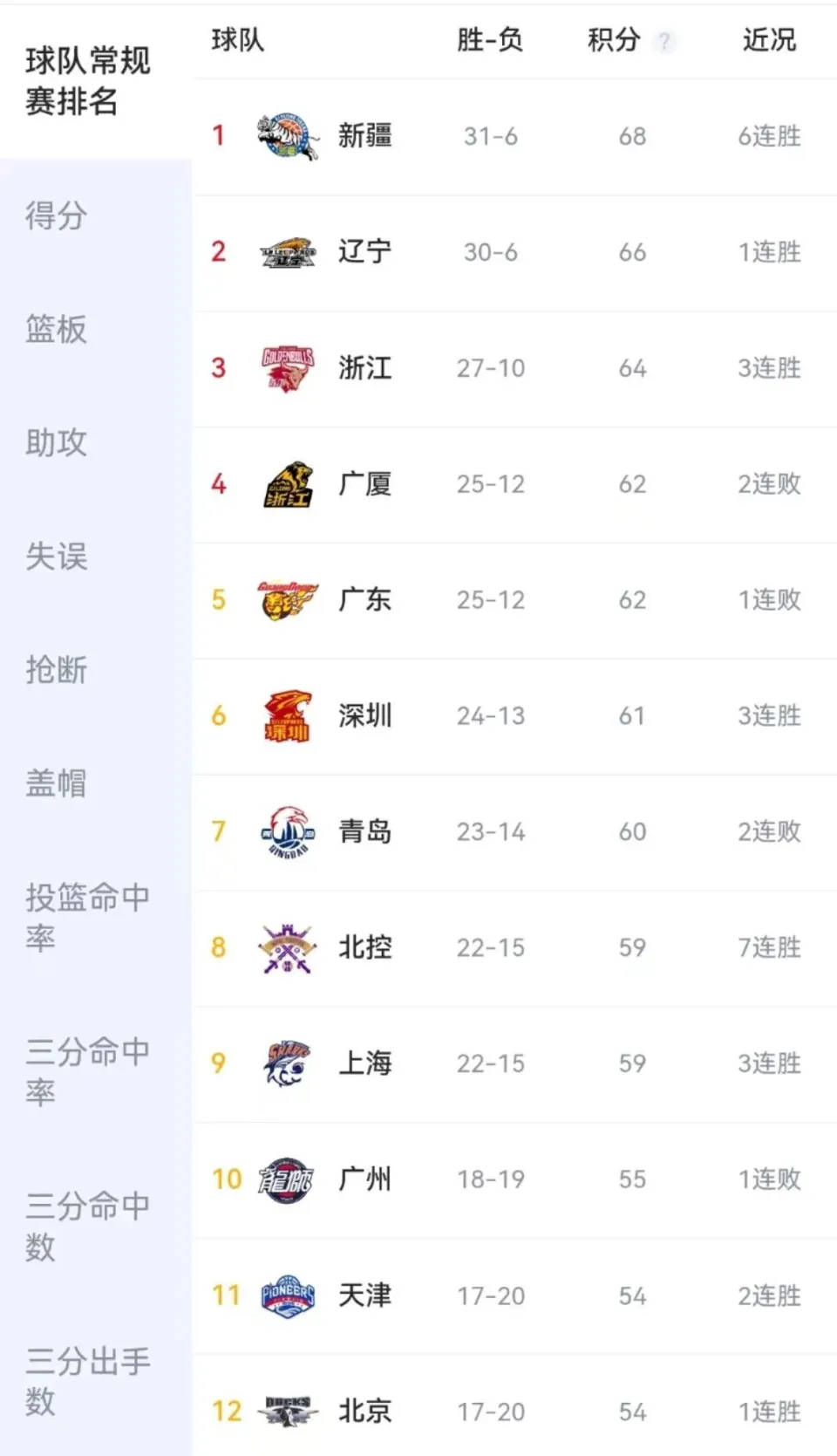Switch to the 篮板 stats tab
The width and height of the screenshot is (837, 1456).
pyautogui.click(x=57, y=330)
